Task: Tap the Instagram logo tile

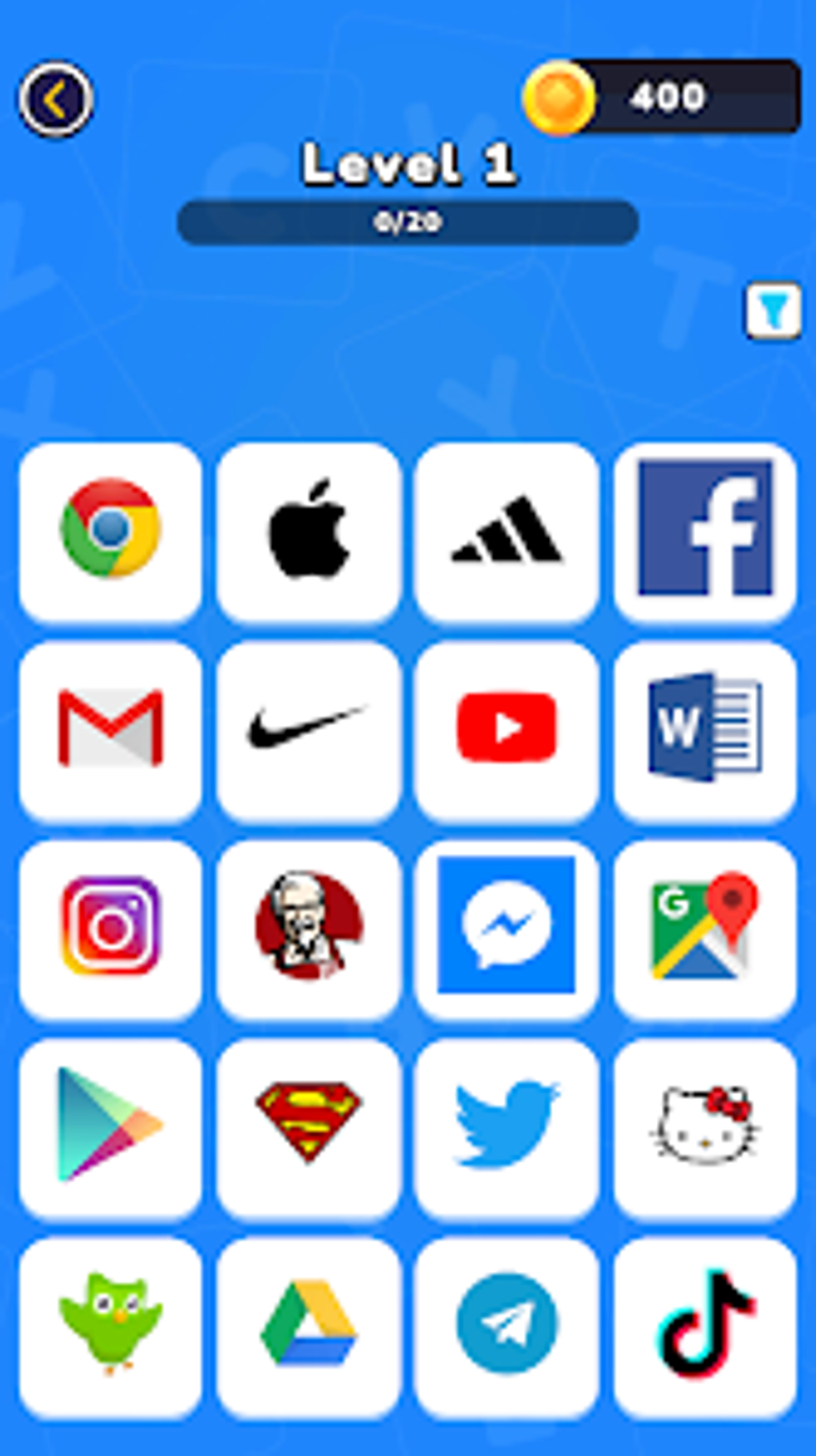Action: coord(111,923)
